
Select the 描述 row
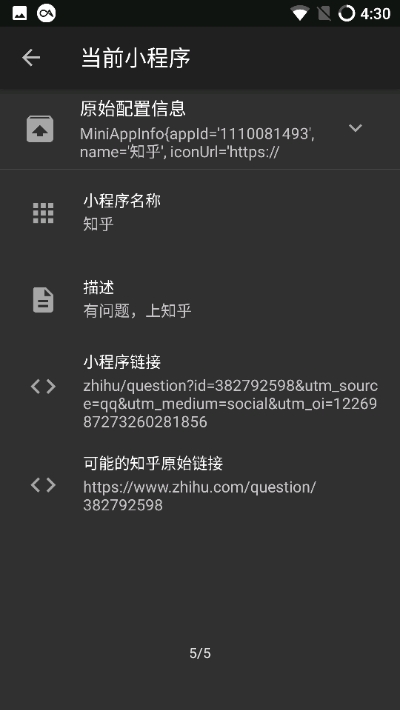[x=200, y=299]
